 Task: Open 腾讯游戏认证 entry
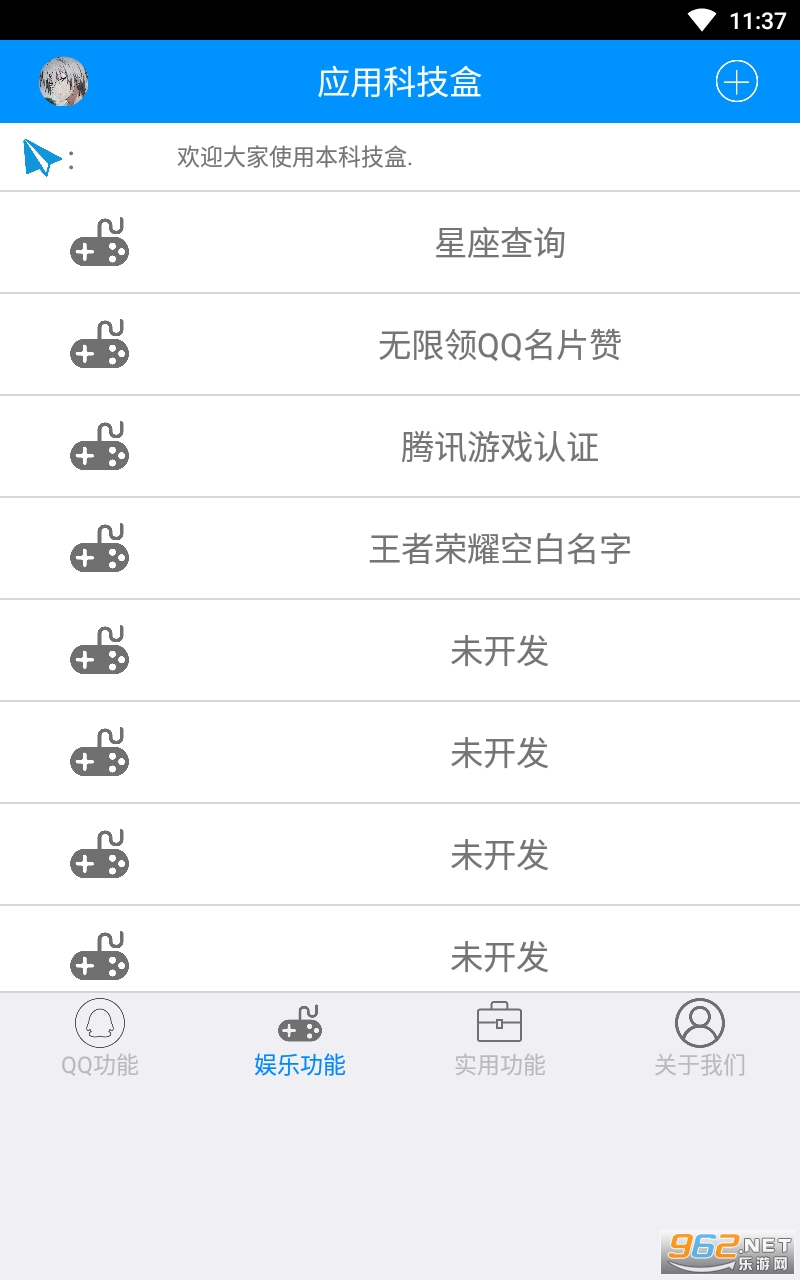499,447
